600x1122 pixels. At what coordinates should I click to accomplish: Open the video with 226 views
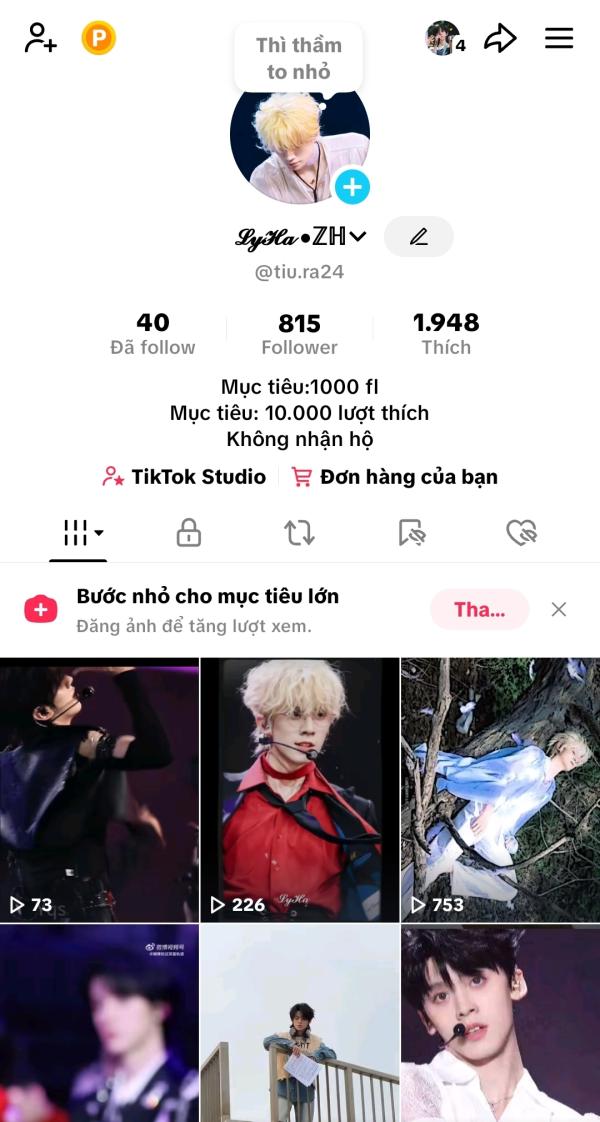pyautogui.click(x=299, y=790)
